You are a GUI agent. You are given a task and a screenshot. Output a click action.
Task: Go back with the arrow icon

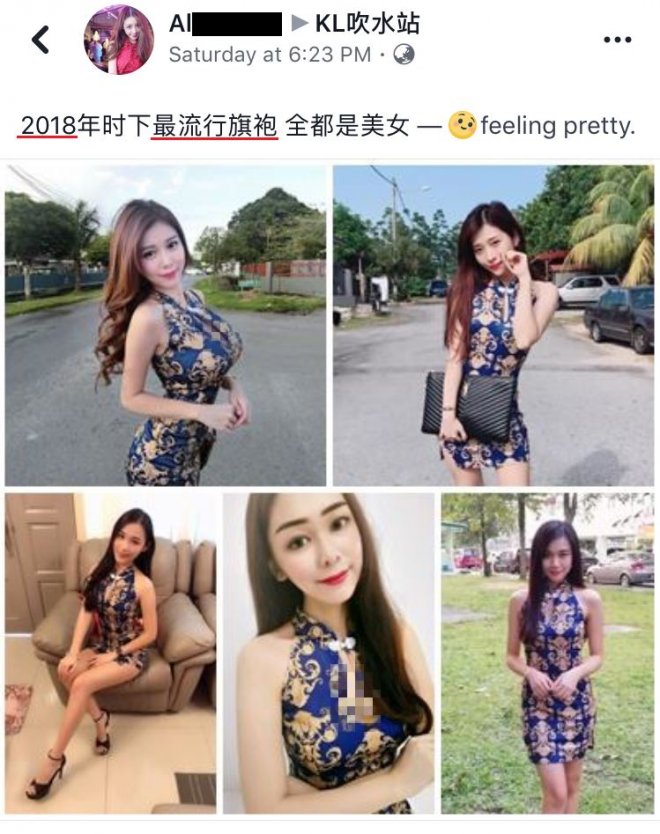coord(40,39)
